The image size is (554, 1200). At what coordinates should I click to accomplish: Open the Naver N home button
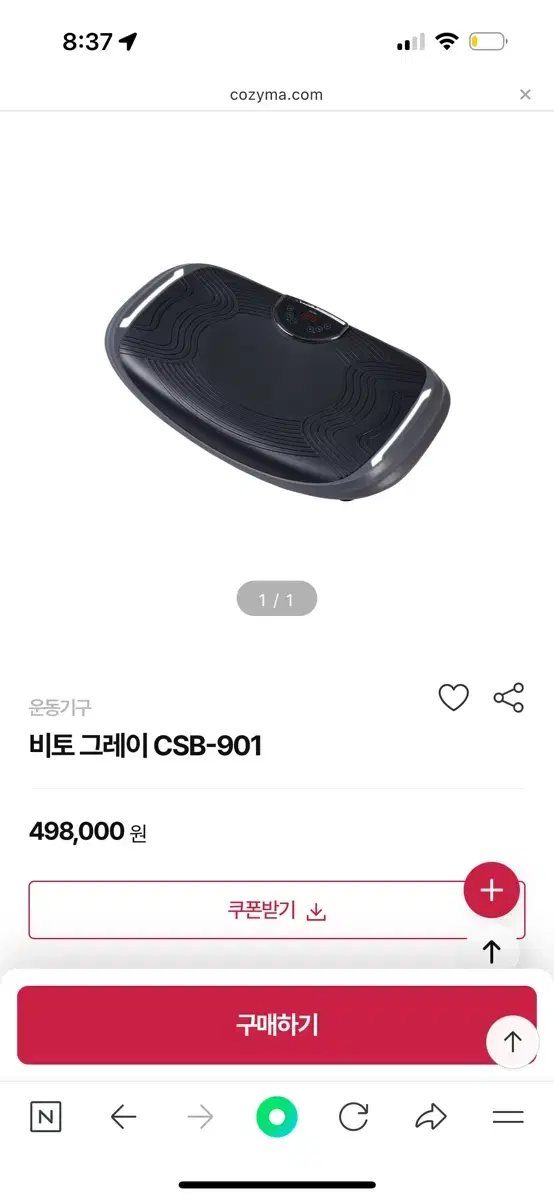pyautogui.click(x=45, y=1117)
